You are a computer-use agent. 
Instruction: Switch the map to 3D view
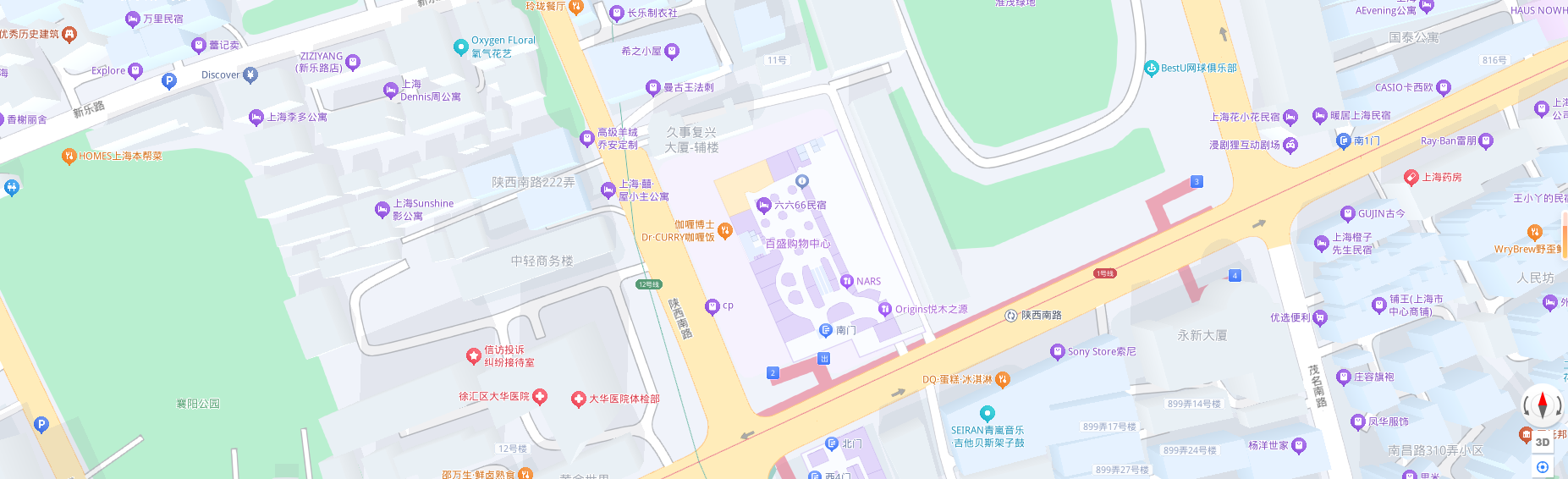[x=1543, y=442]
